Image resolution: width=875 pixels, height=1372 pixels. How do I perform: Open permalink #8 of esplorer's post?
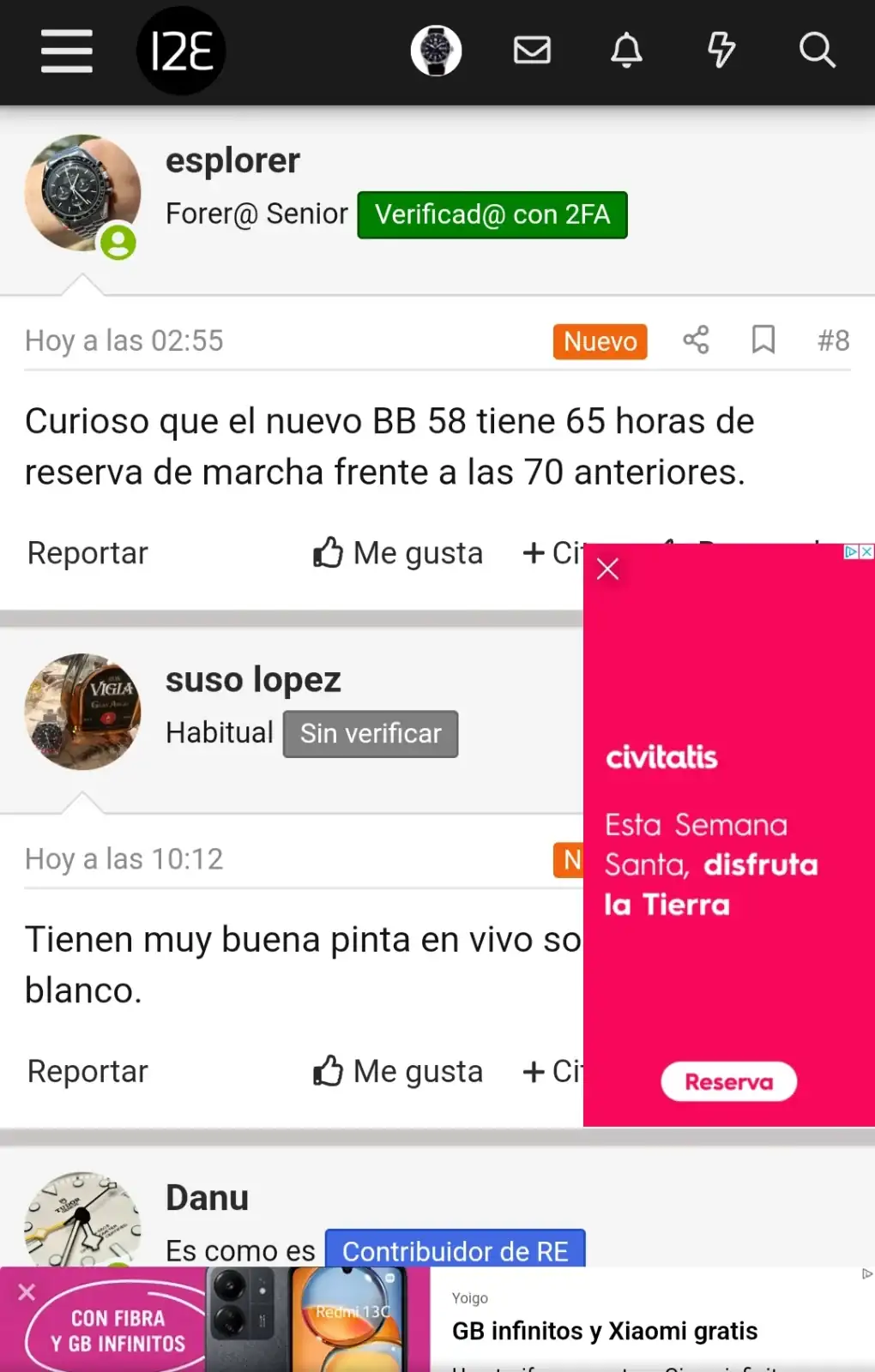[833, 340]
